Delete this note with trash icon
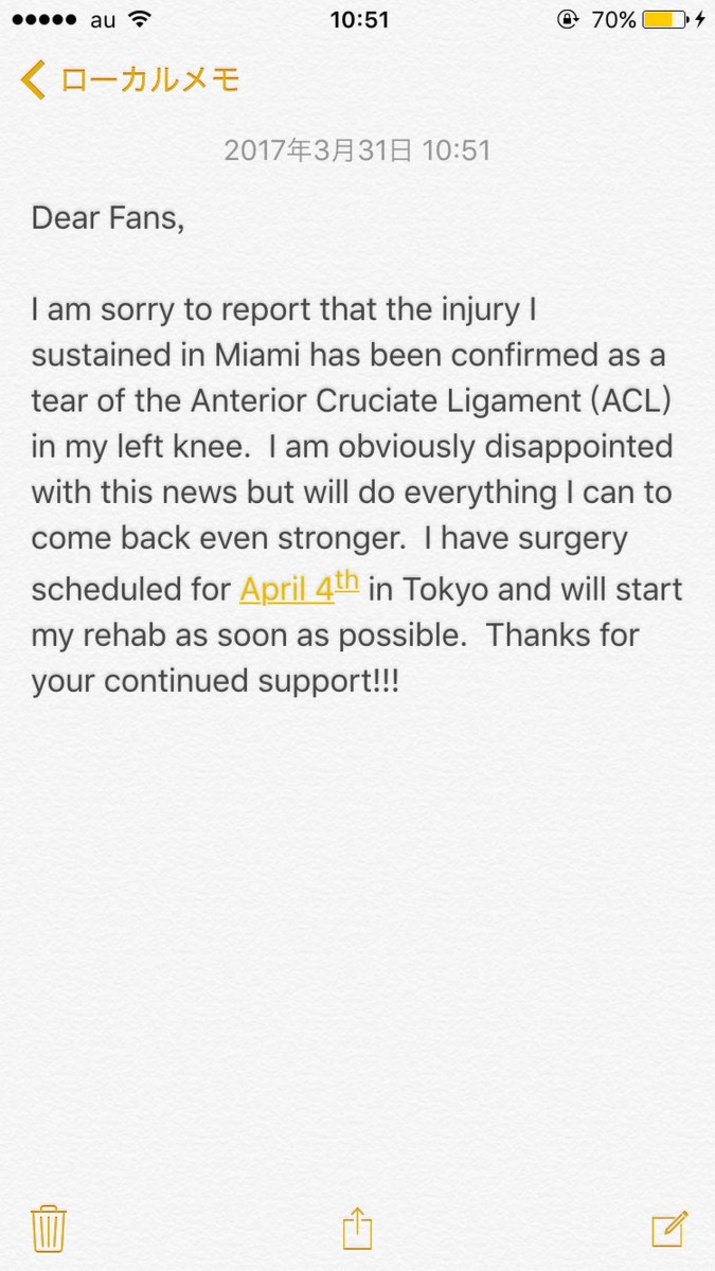 click(49, 1229)
